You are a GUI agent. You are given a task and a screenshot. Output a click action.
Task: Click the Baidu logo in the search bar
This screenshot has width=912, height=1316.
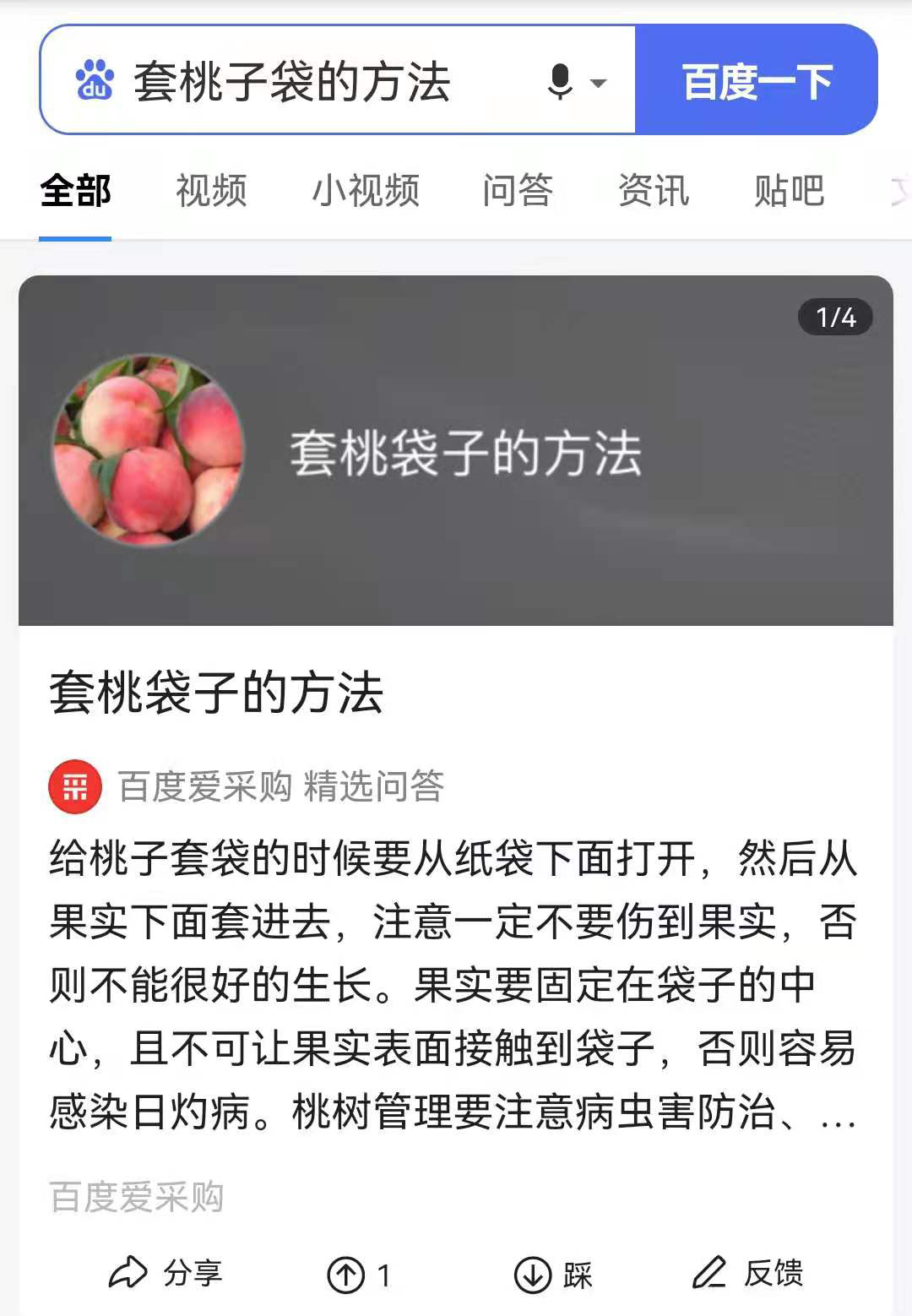click(95, 81)
